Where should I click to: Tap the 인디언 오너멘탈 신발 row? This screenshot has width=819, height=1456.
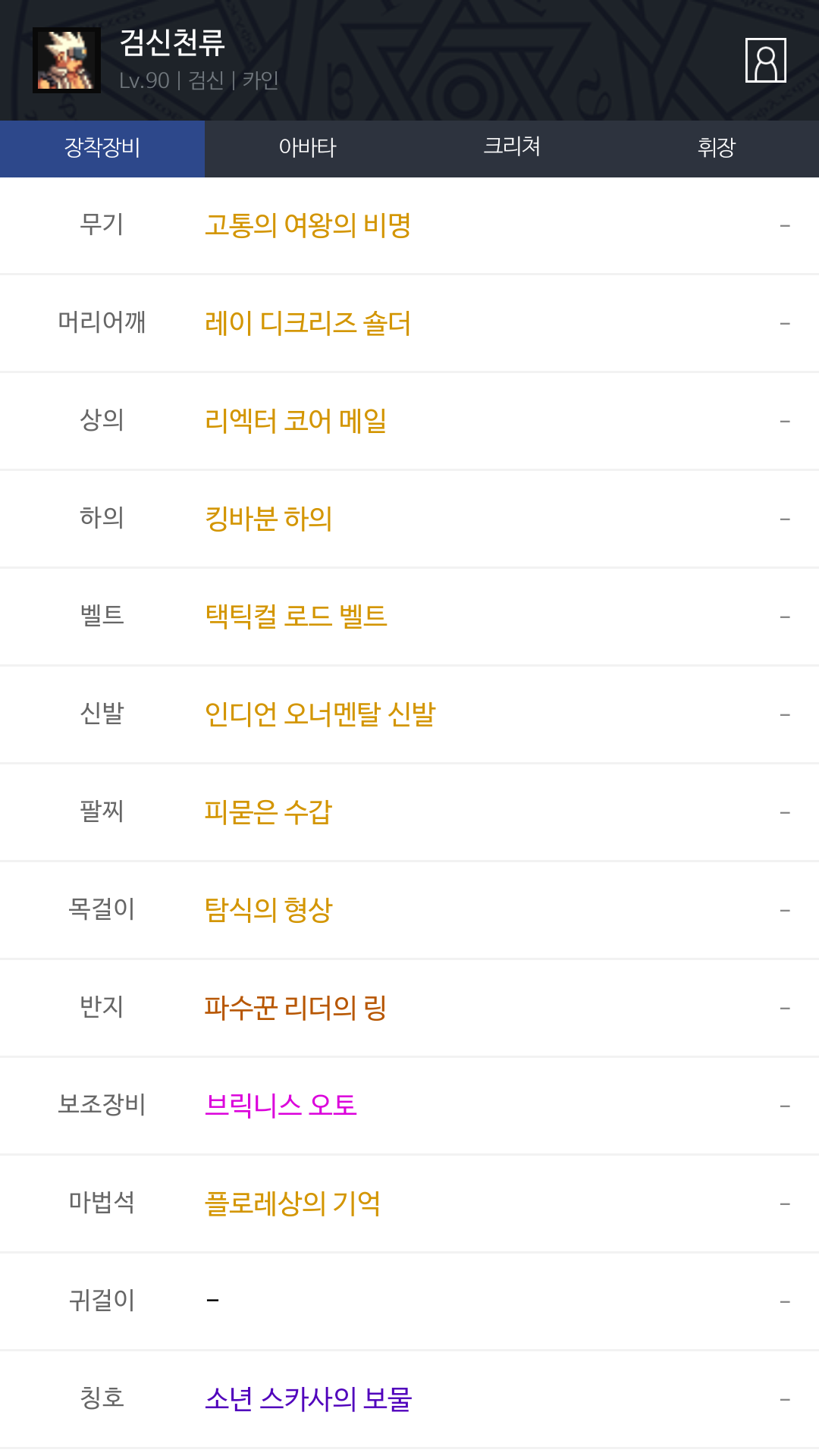click(x=320, y=714)
